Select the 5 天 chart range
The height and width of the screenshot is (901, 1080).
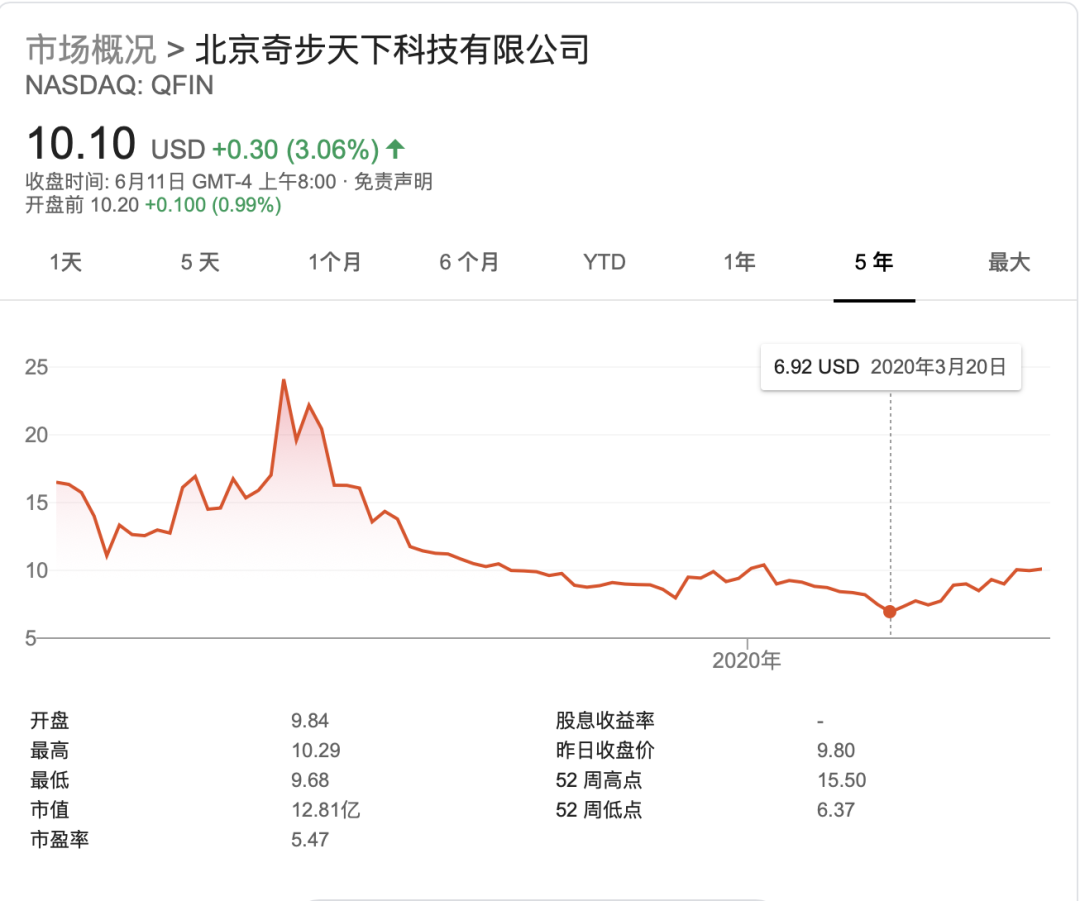200,263
